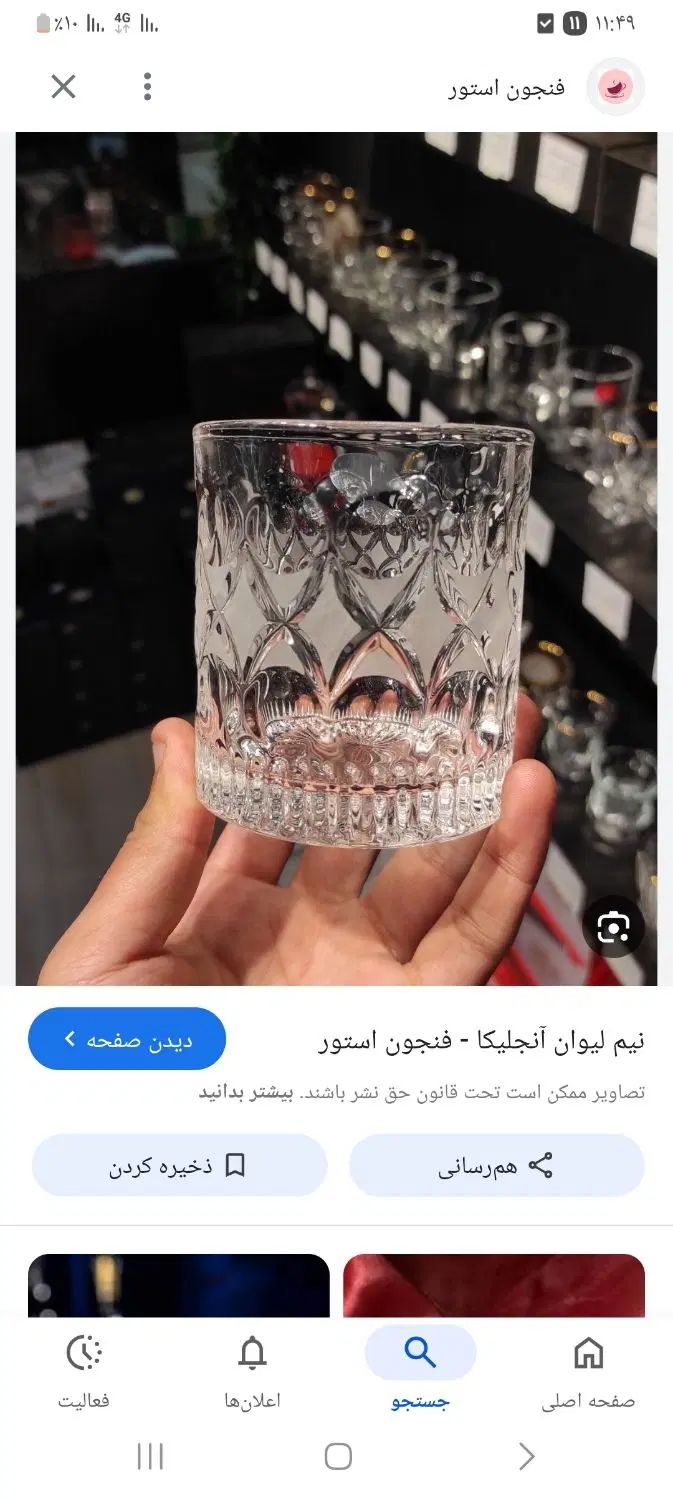
Task: Search this image with Lens
Action: pyautogui.click(x=613, y=927)
